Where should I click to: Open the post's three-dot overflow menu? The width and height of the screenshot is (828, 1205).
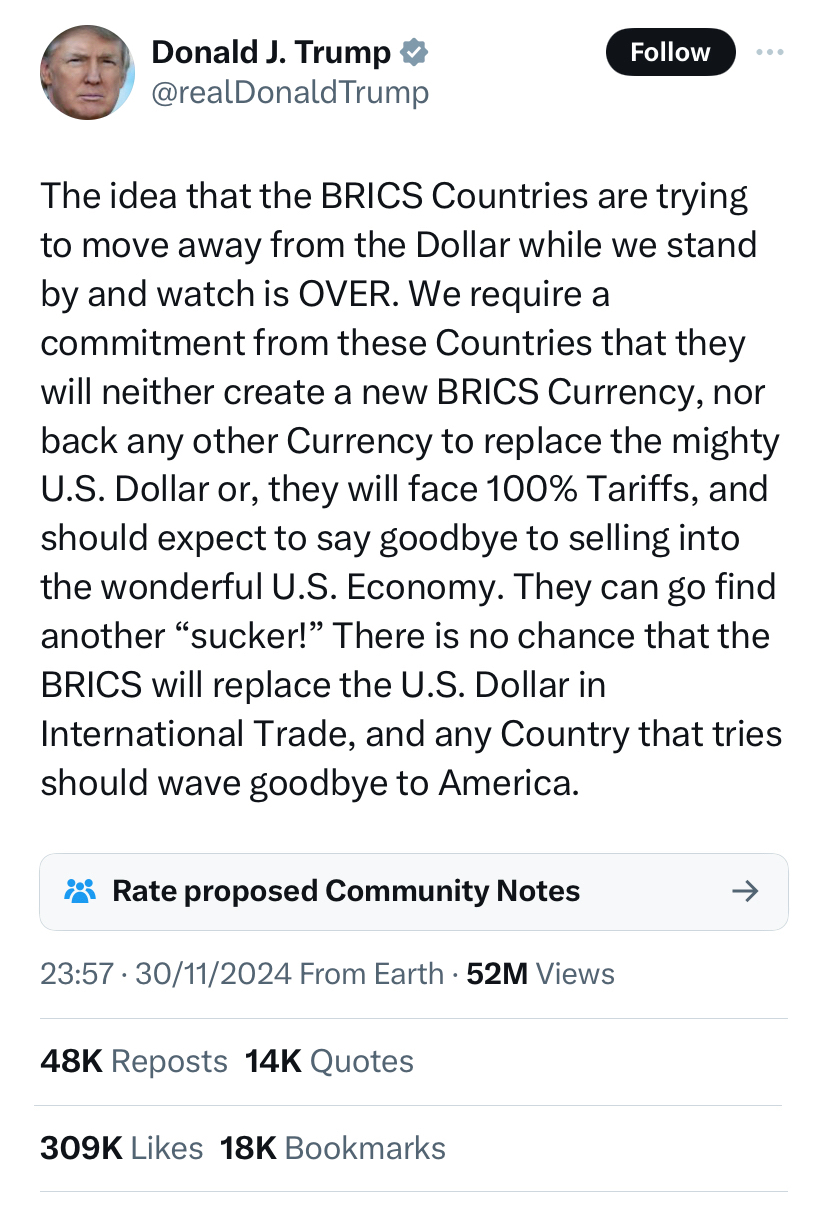pyautogui.click(x=769, y=52)
